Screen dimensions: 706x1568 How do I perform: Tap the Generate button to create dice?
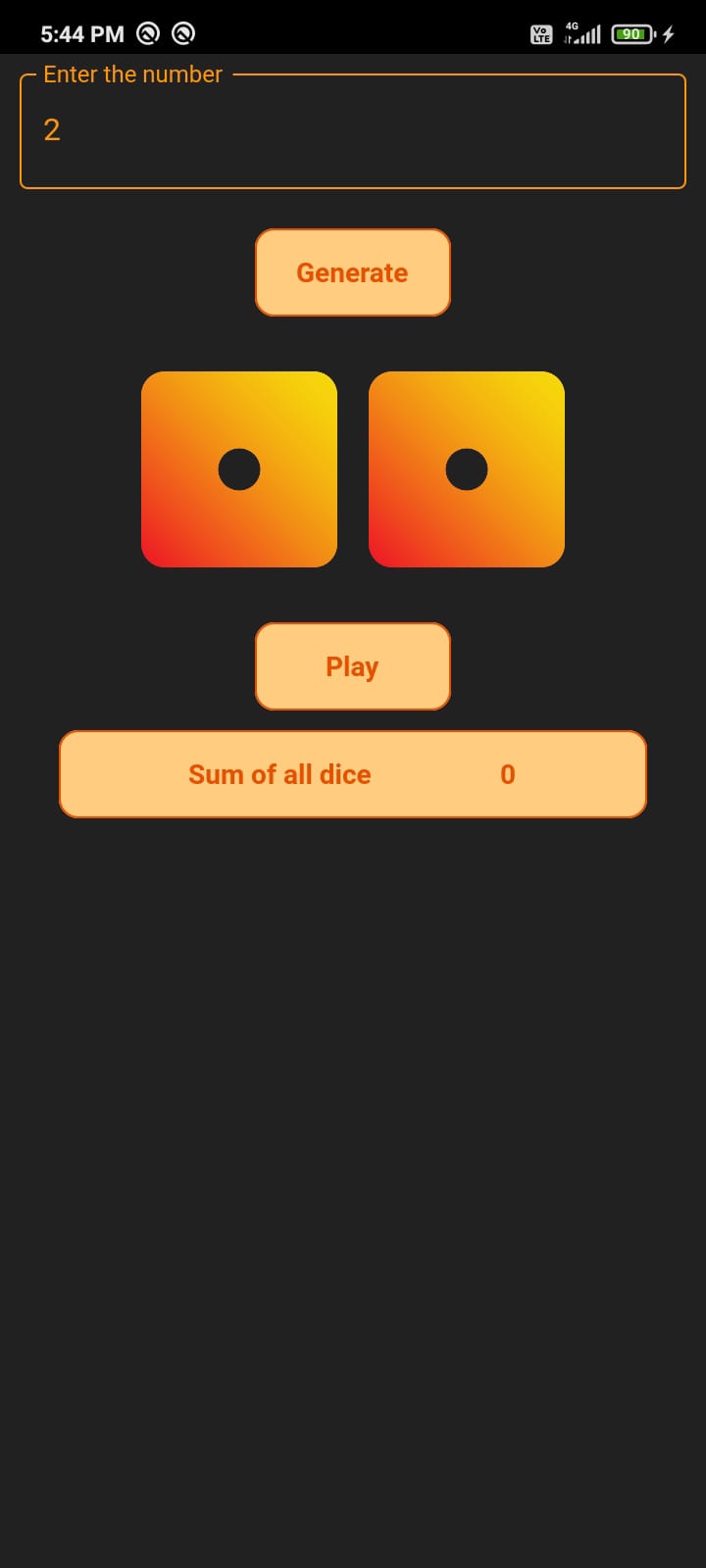coord(352,272)
